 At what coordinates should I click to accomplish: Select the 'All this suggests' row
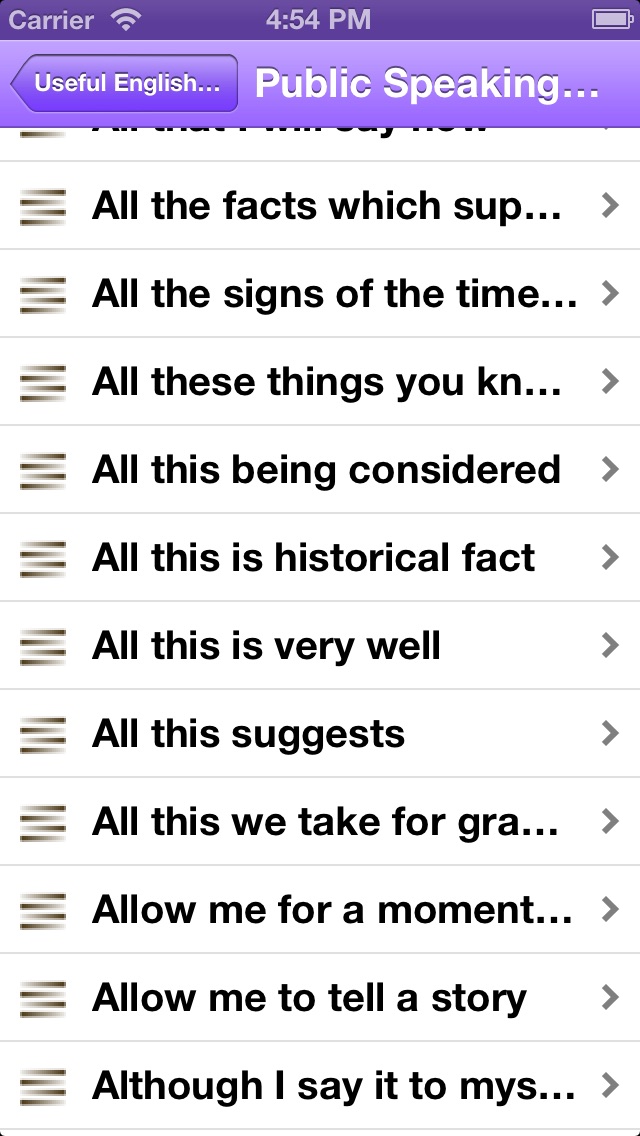click(320, 734)
